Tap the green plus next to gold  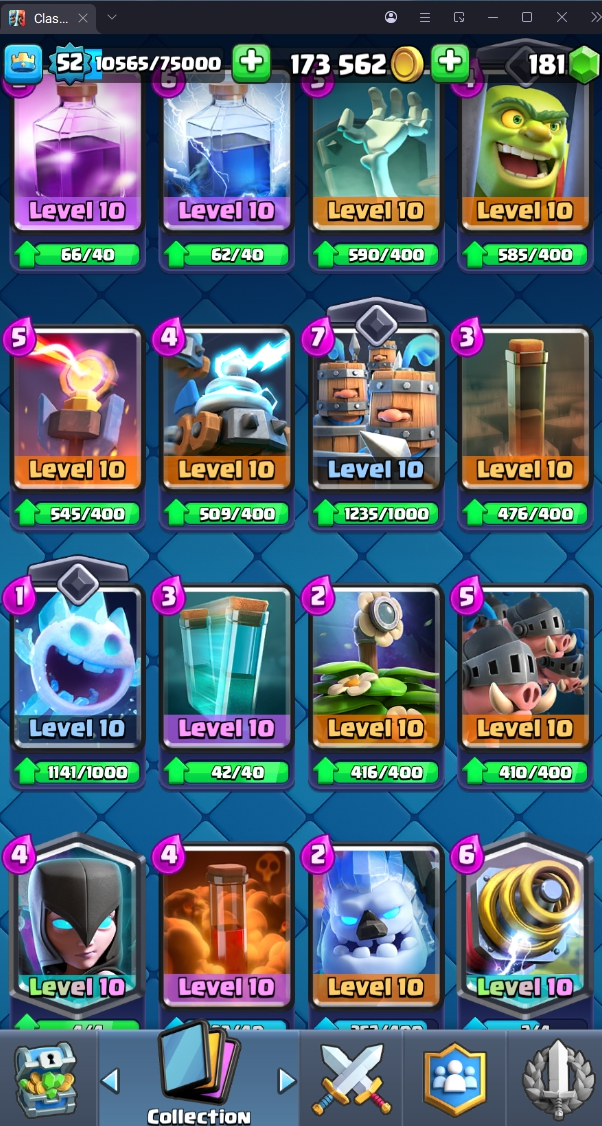point(450,63)
